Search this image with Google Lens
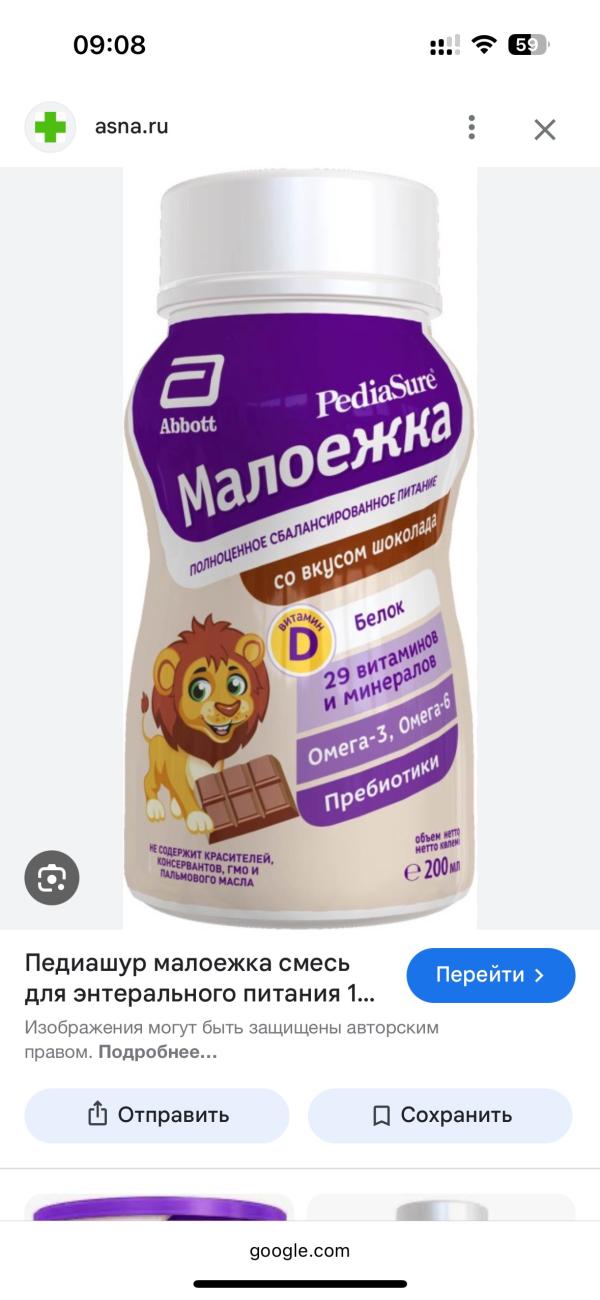The height and width of the screenshot is (1300, 600). (52, 878)
